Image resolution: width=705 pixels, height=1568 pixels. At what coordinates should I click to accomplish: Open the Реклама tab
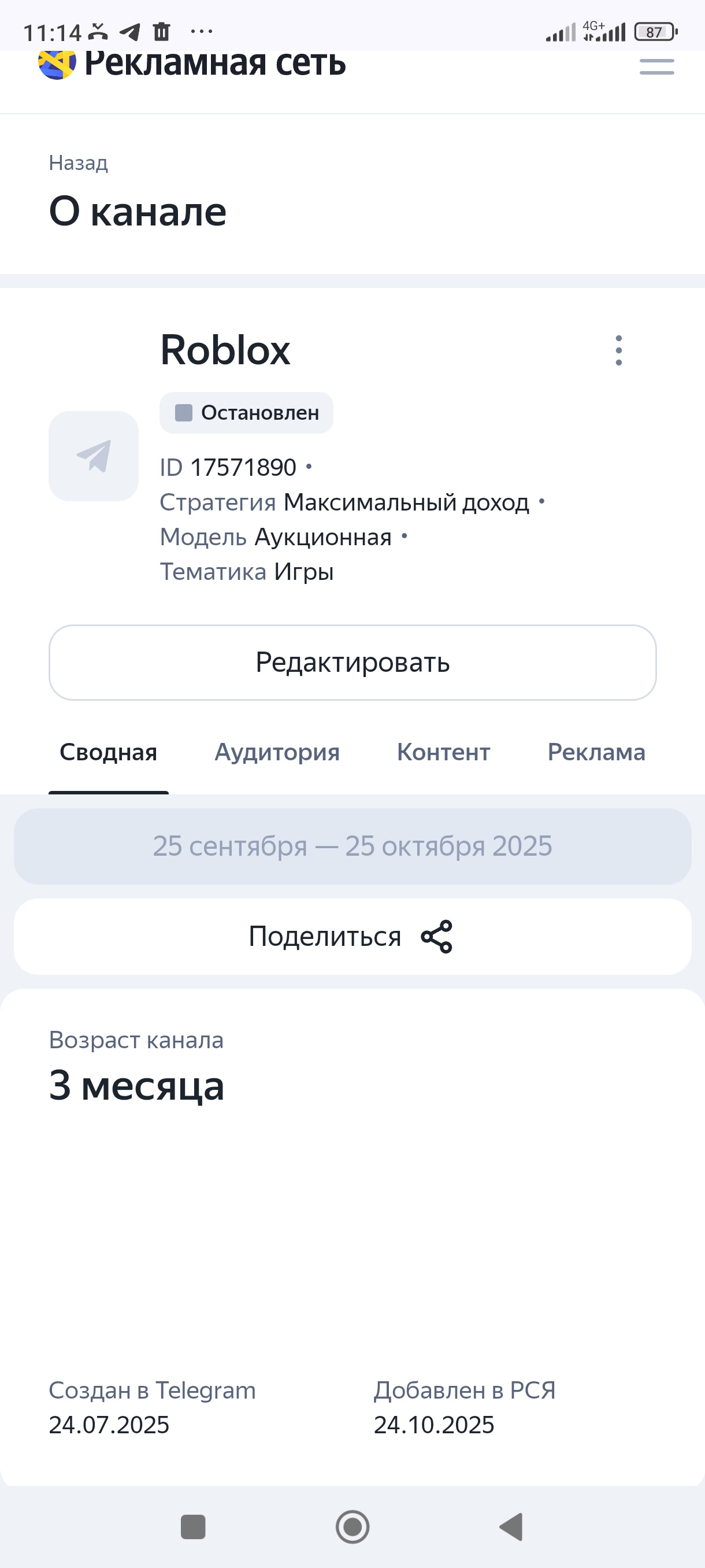point(596,752)
